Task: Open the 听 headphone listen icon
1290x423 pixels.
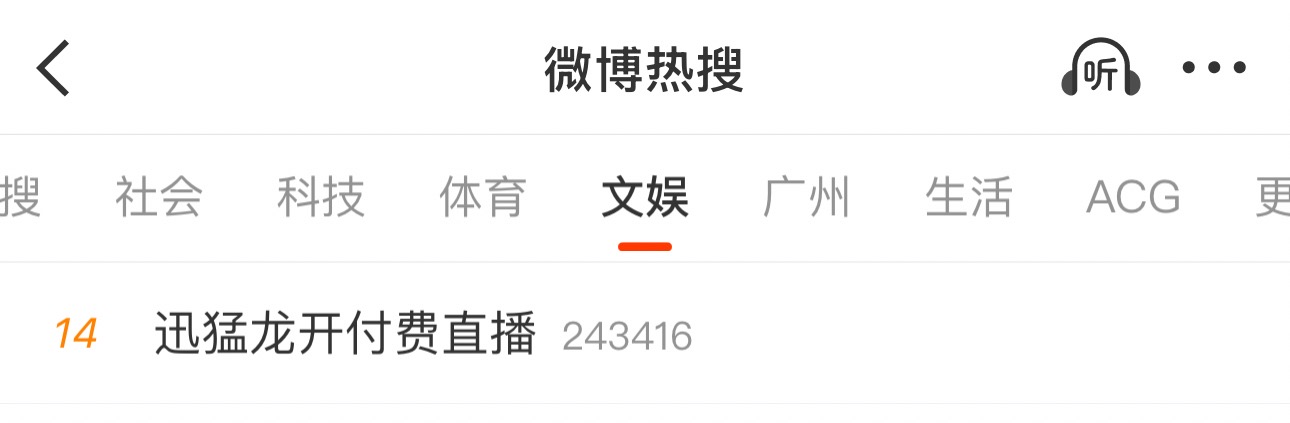Action: [1101, 69]
